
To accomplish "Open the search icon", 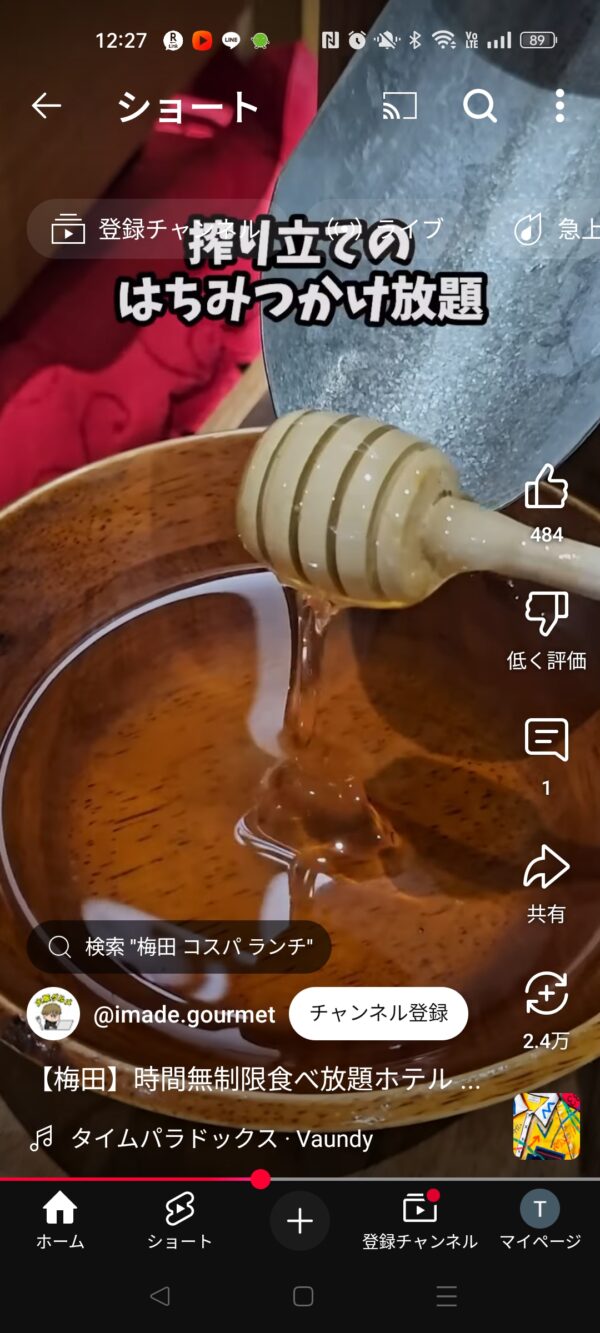I will tap(480, 106).
